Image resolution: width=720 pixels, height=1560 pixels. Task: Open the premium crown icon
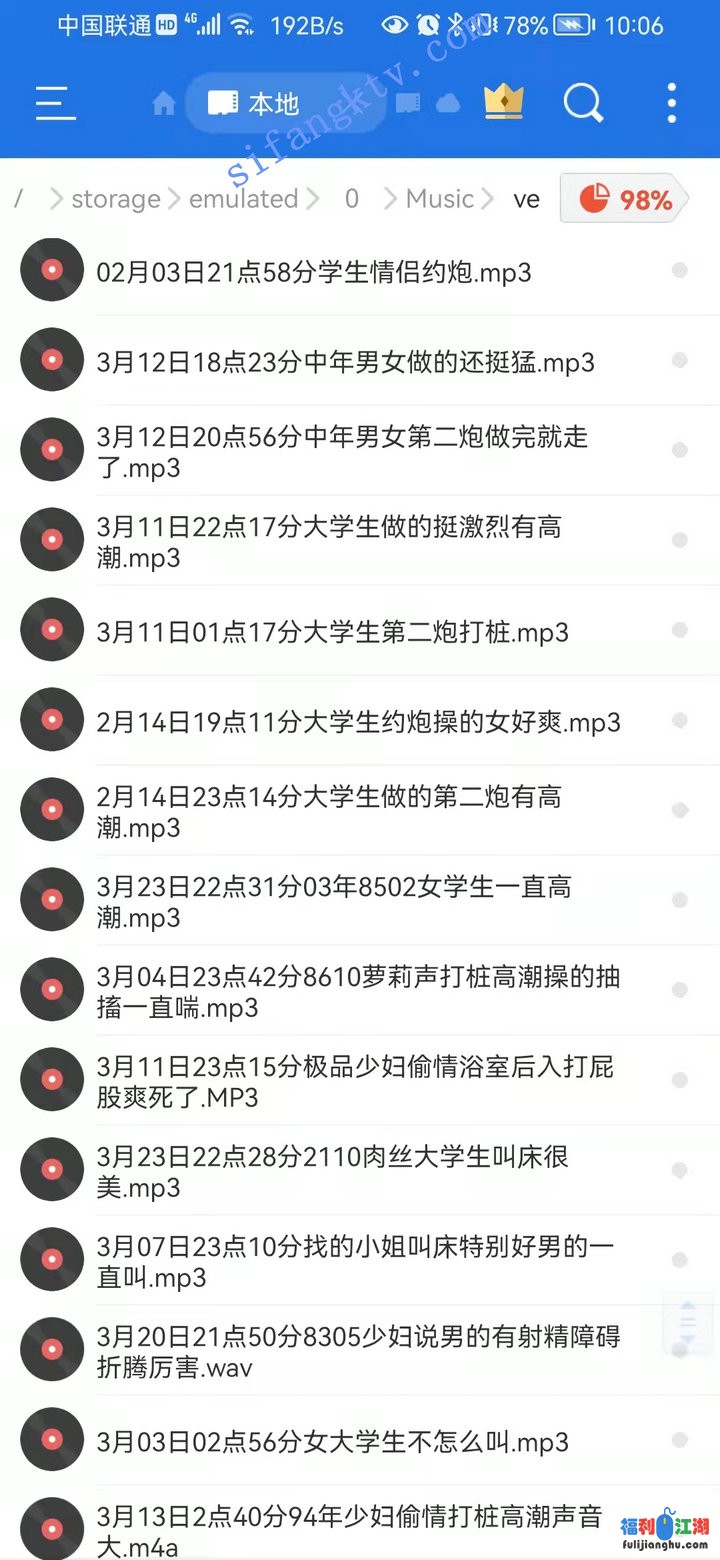click(x=504, y=102)
